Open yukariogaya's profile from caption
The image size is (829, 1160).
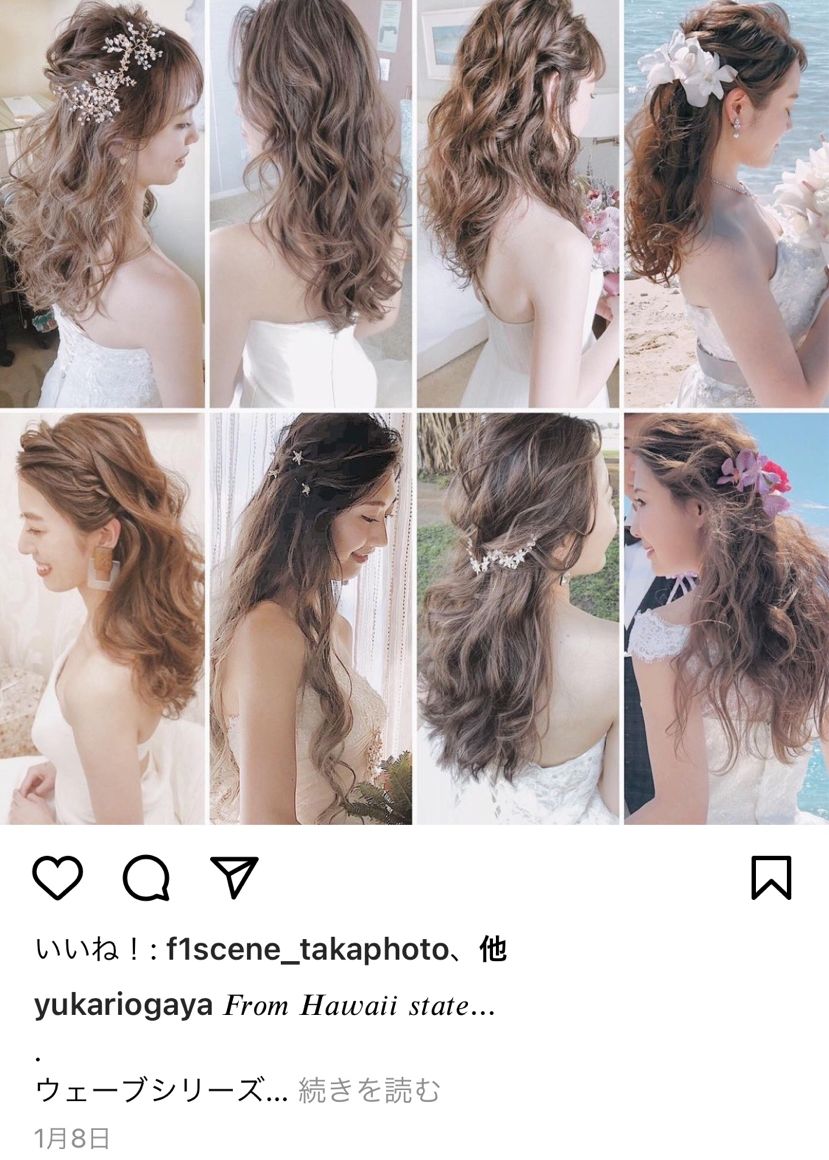123,1005
